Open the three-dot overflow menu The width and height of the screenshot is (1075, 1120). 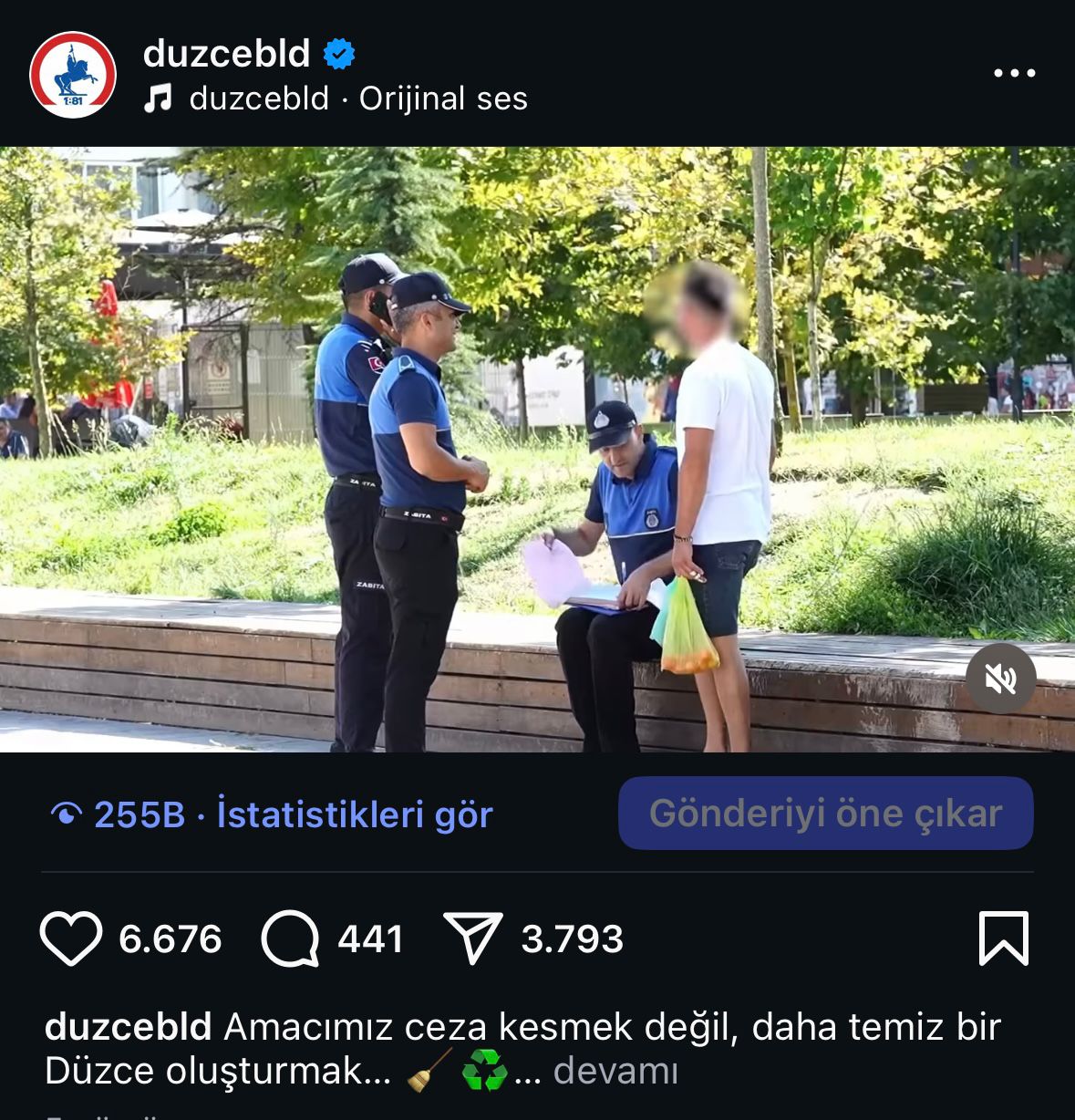click(x=1014, y=74)
